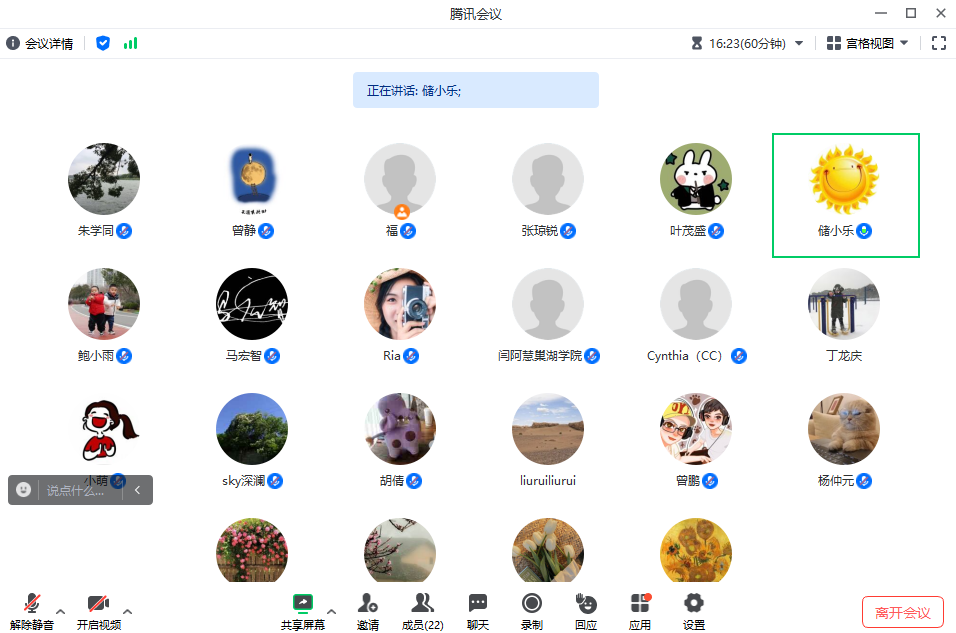Open the invite (邀请) option
This screenshot has width=956, height=633.
pos(367,609)
